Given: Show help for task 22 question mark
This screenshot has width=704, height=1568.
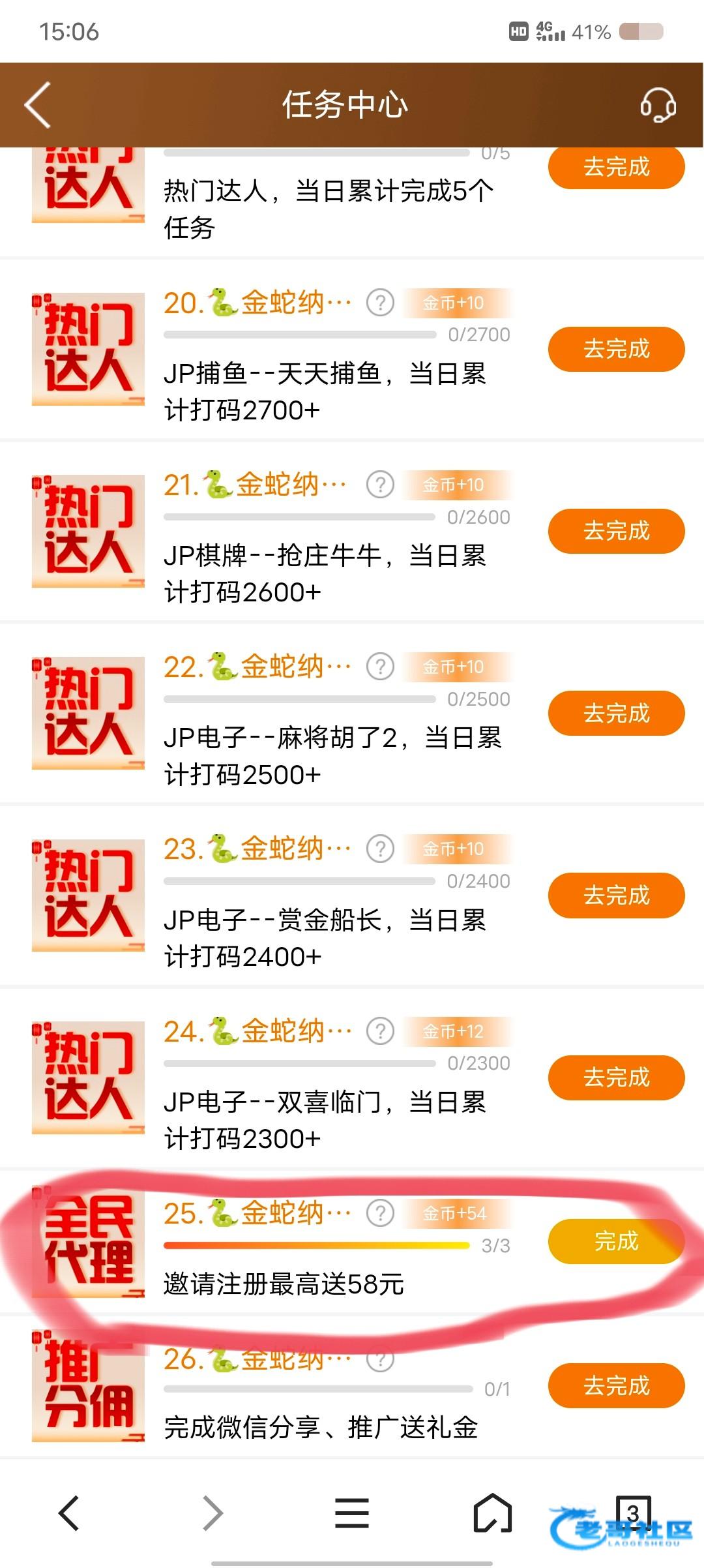Looking at the screenshot, I should coord(381,667).
